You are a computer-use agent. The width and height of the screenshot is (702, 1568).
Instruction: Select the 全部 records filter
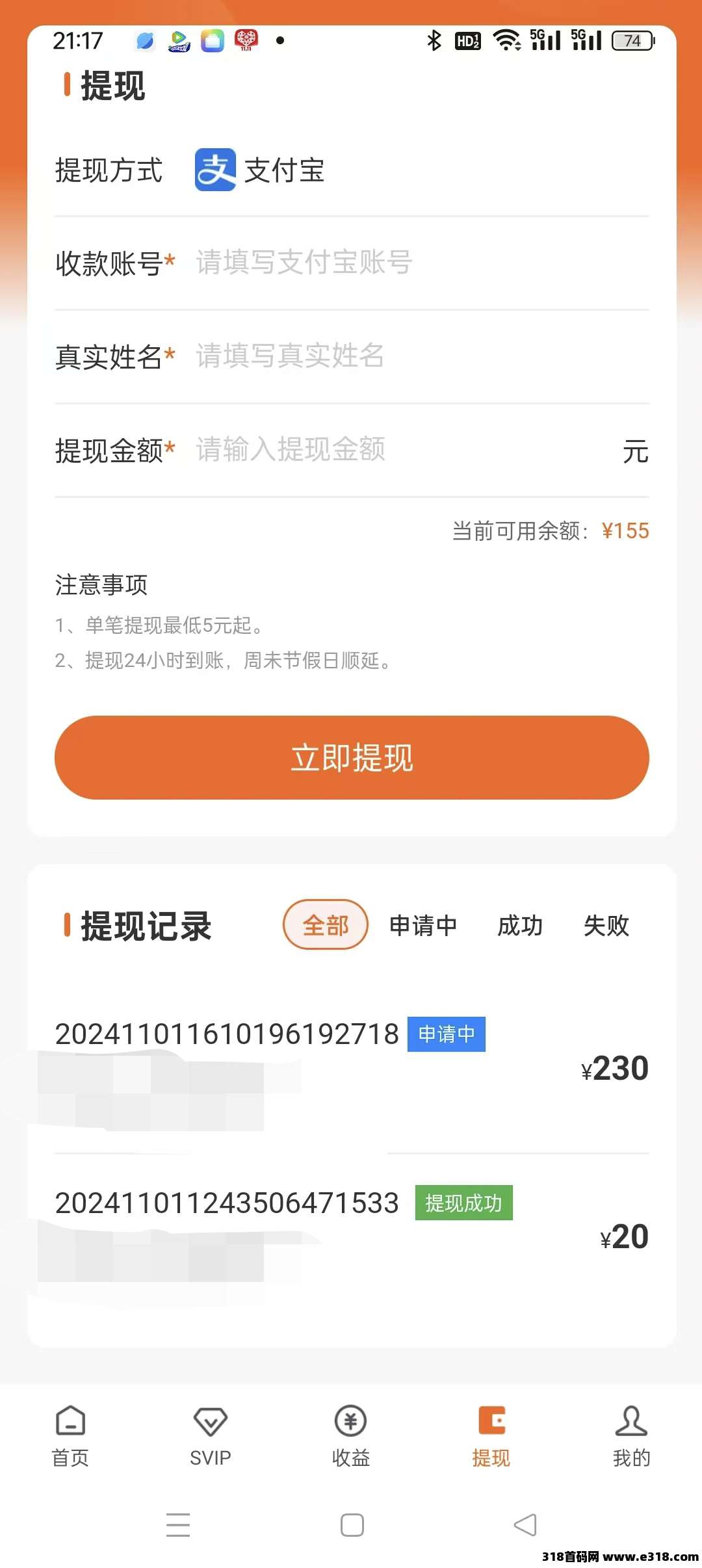(x=326, y=925)
